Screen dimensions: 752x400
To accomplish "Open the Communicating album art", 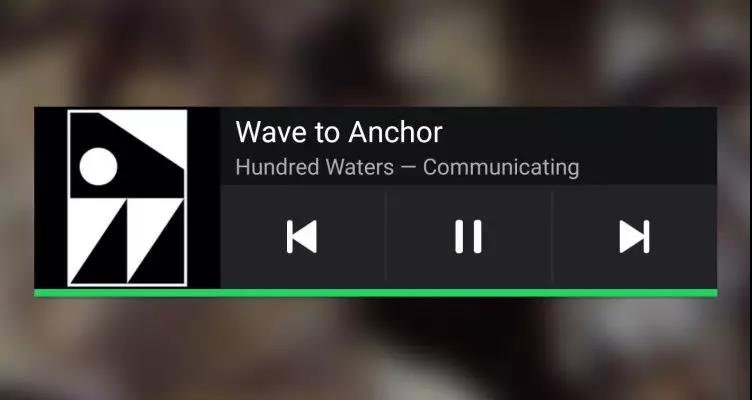I will (127, 198).
